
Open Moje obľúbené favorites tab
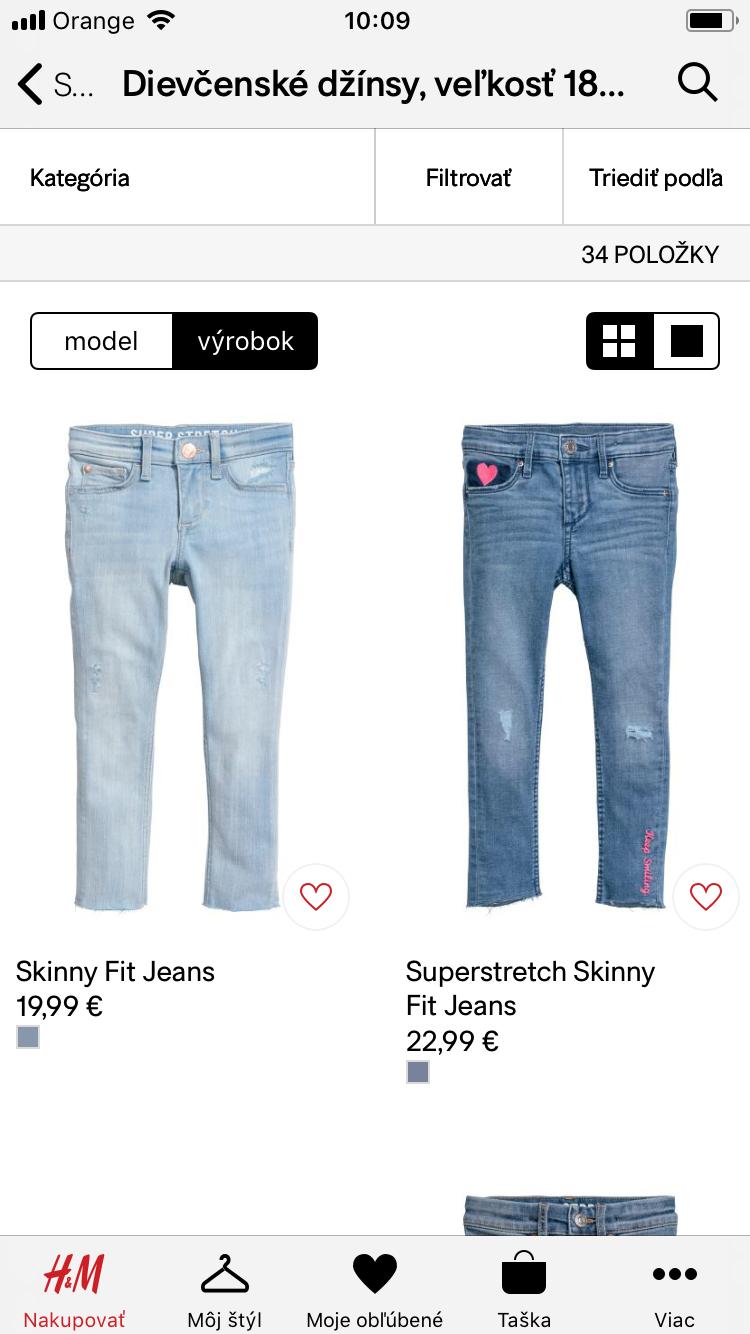375,1287
